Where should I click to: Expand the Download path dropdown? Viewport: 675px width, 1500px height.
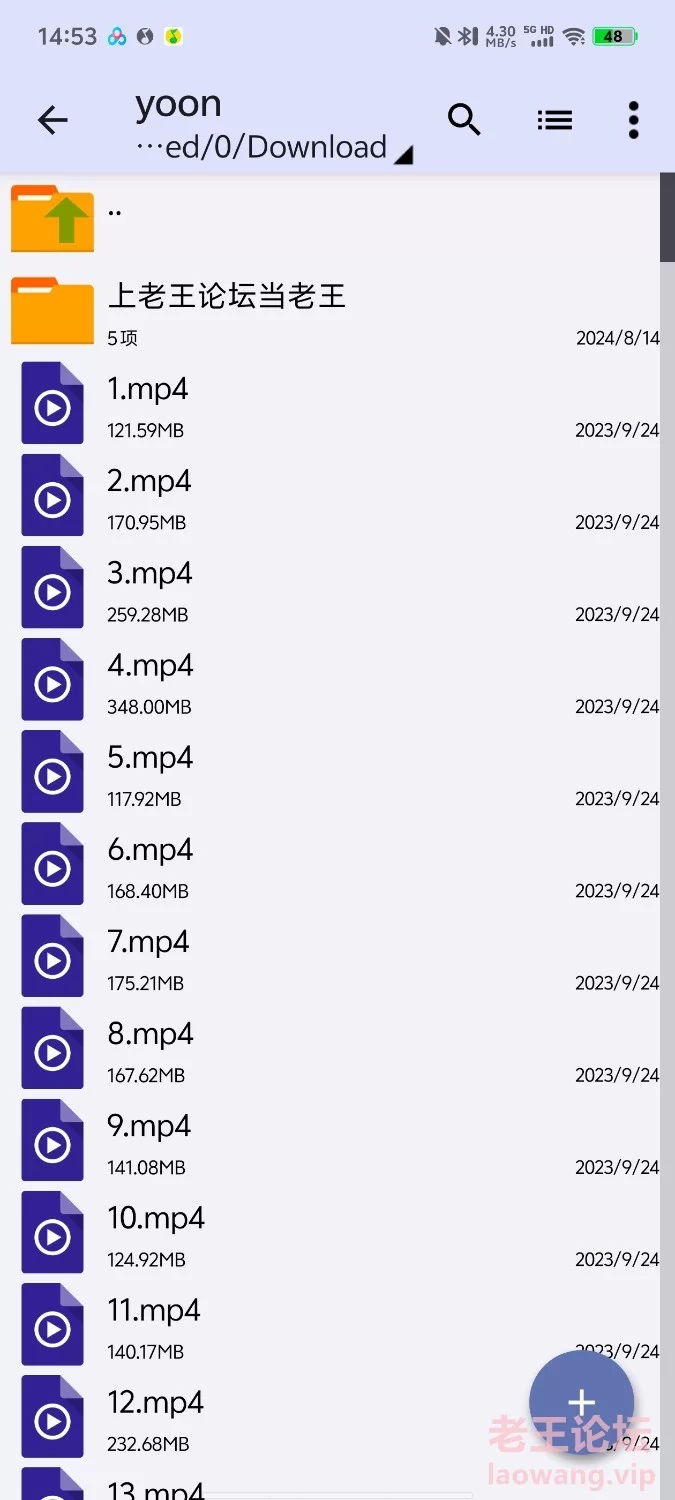tap(274, 148)
